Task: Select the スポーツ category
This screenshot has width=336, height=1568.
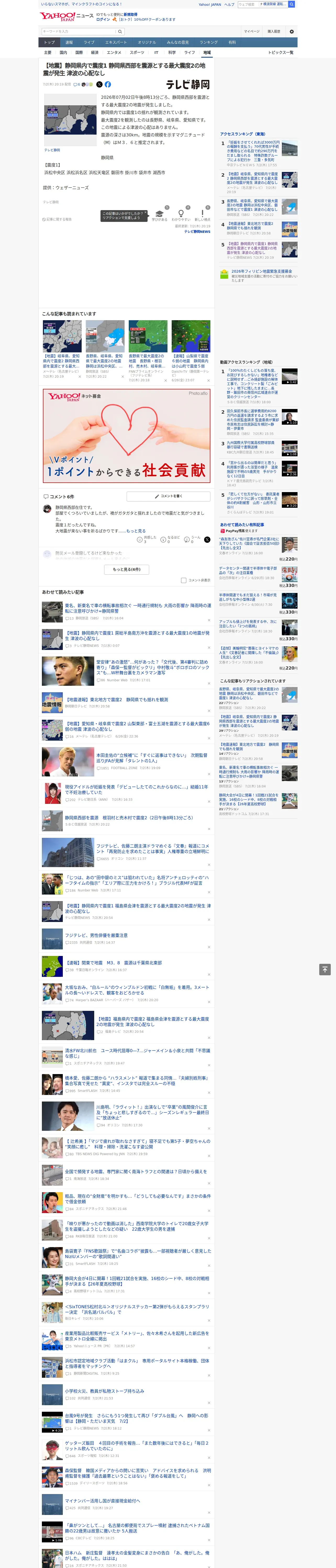Action: [137, 52]
